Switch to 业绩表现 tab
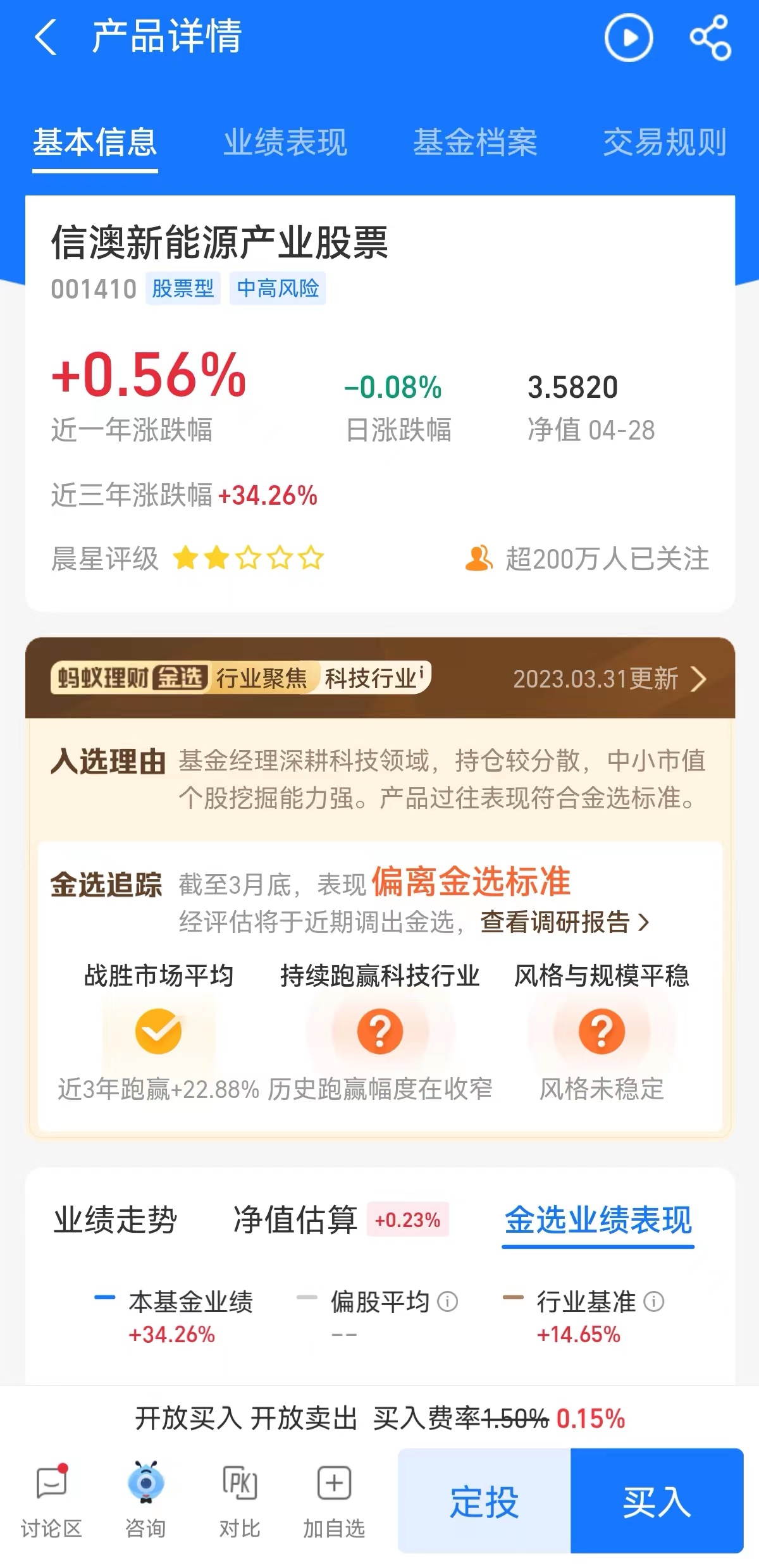759x1568 pixels. click(x=285, y=142)
